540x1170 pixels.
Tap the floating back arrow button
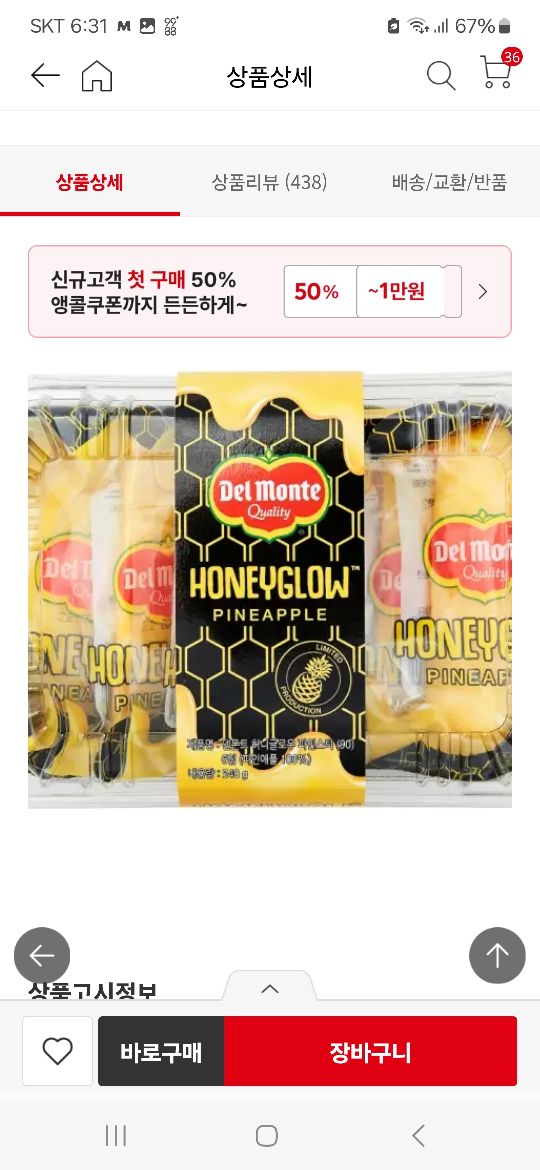pos(42,955)
